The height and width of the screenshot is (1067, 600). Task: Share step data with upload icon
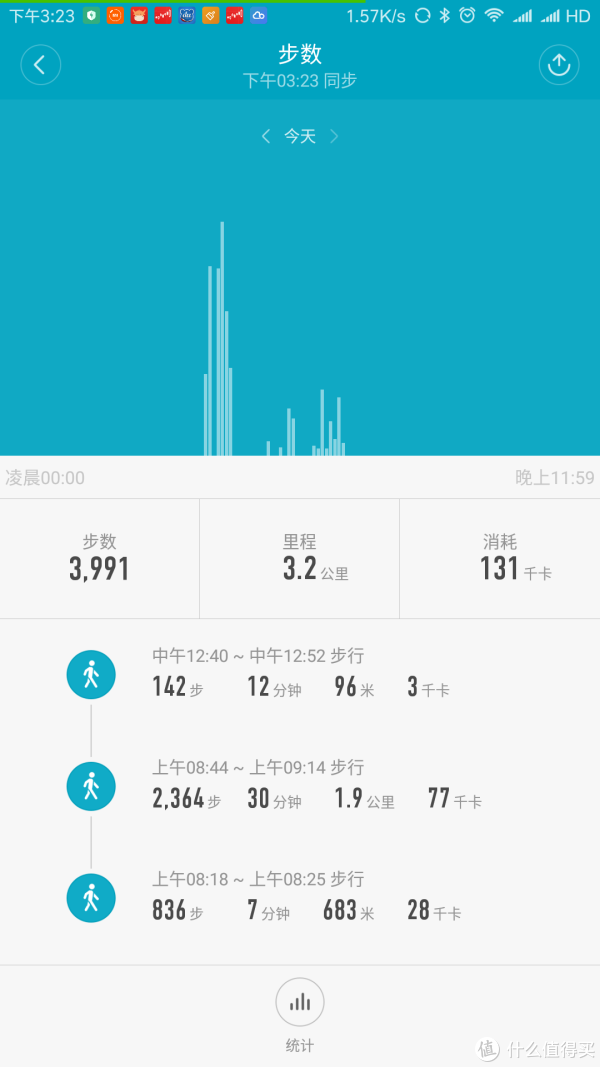pos(559,65)
